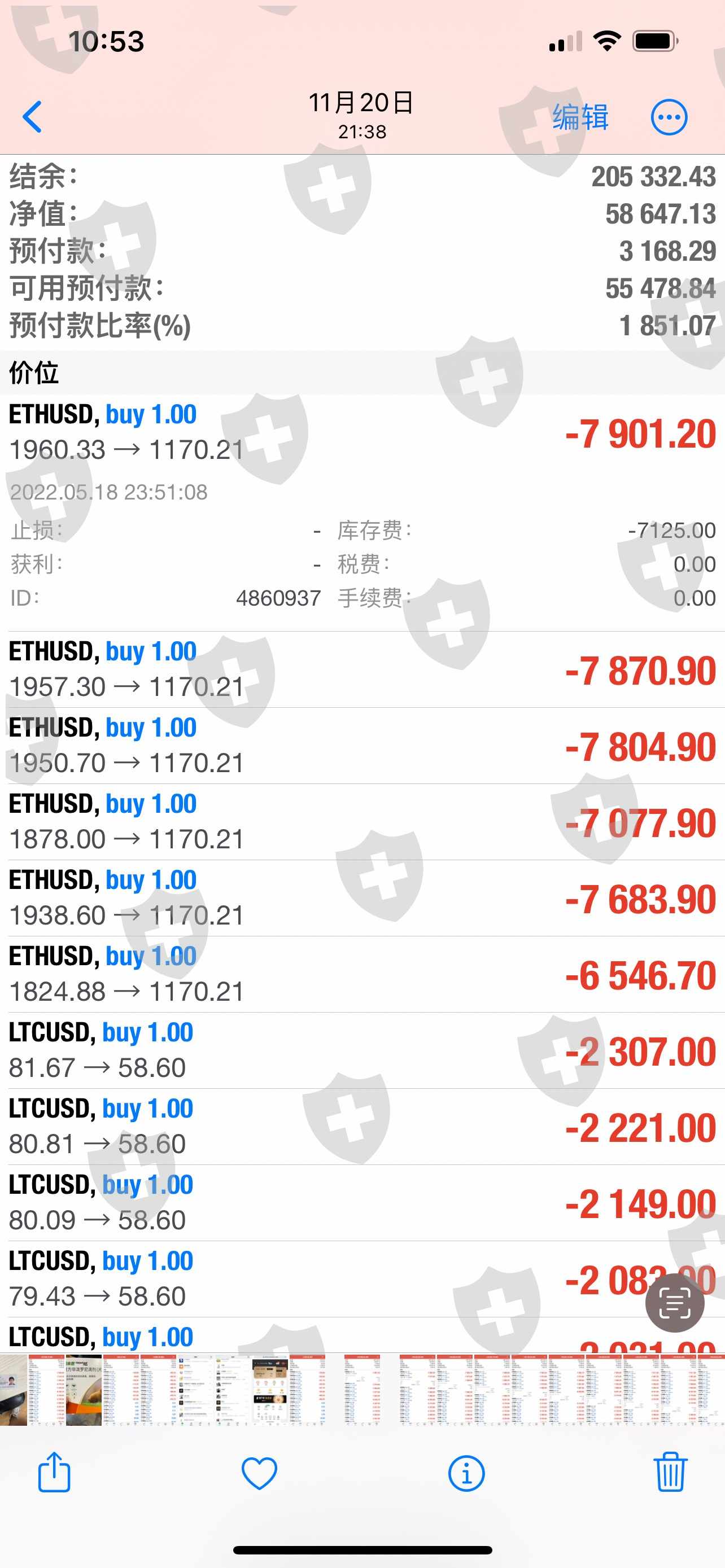Show photo info details
Image resolution: width=725 pixels, height=1568 pixels.
466,1473
